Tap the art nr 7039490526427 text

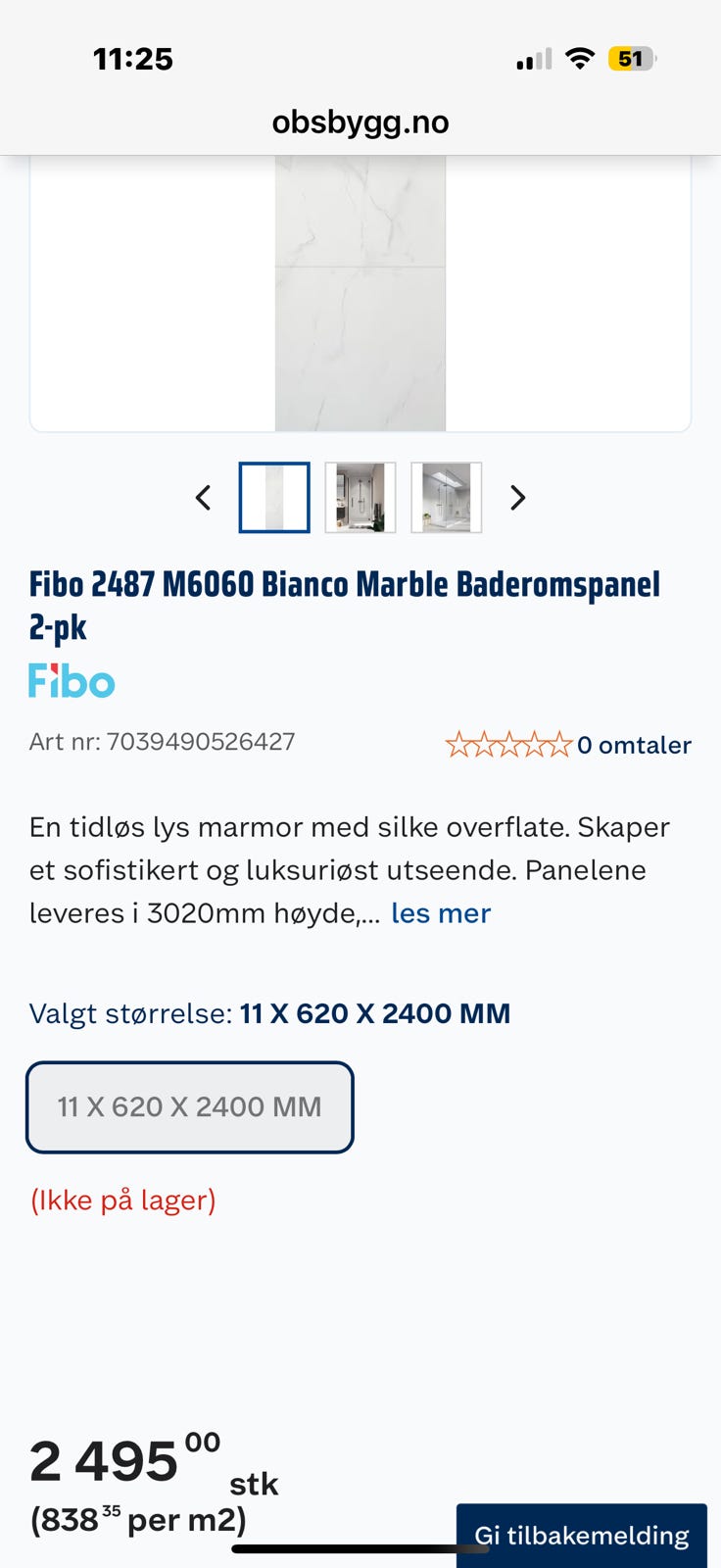(162, 742)
